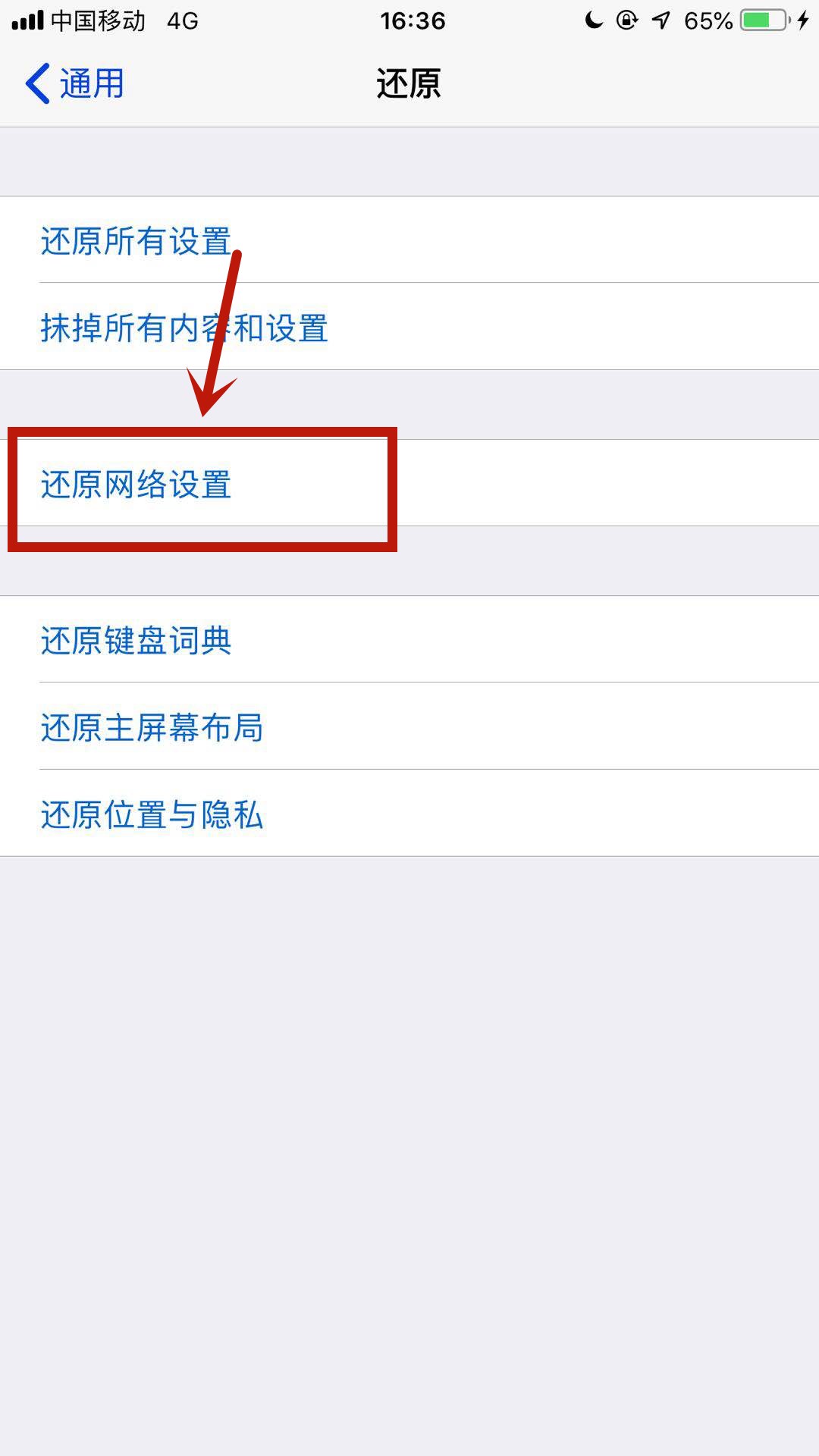
Task: Go back to 通用 settings
Action: pyautogui.click(x=74, y=83)
